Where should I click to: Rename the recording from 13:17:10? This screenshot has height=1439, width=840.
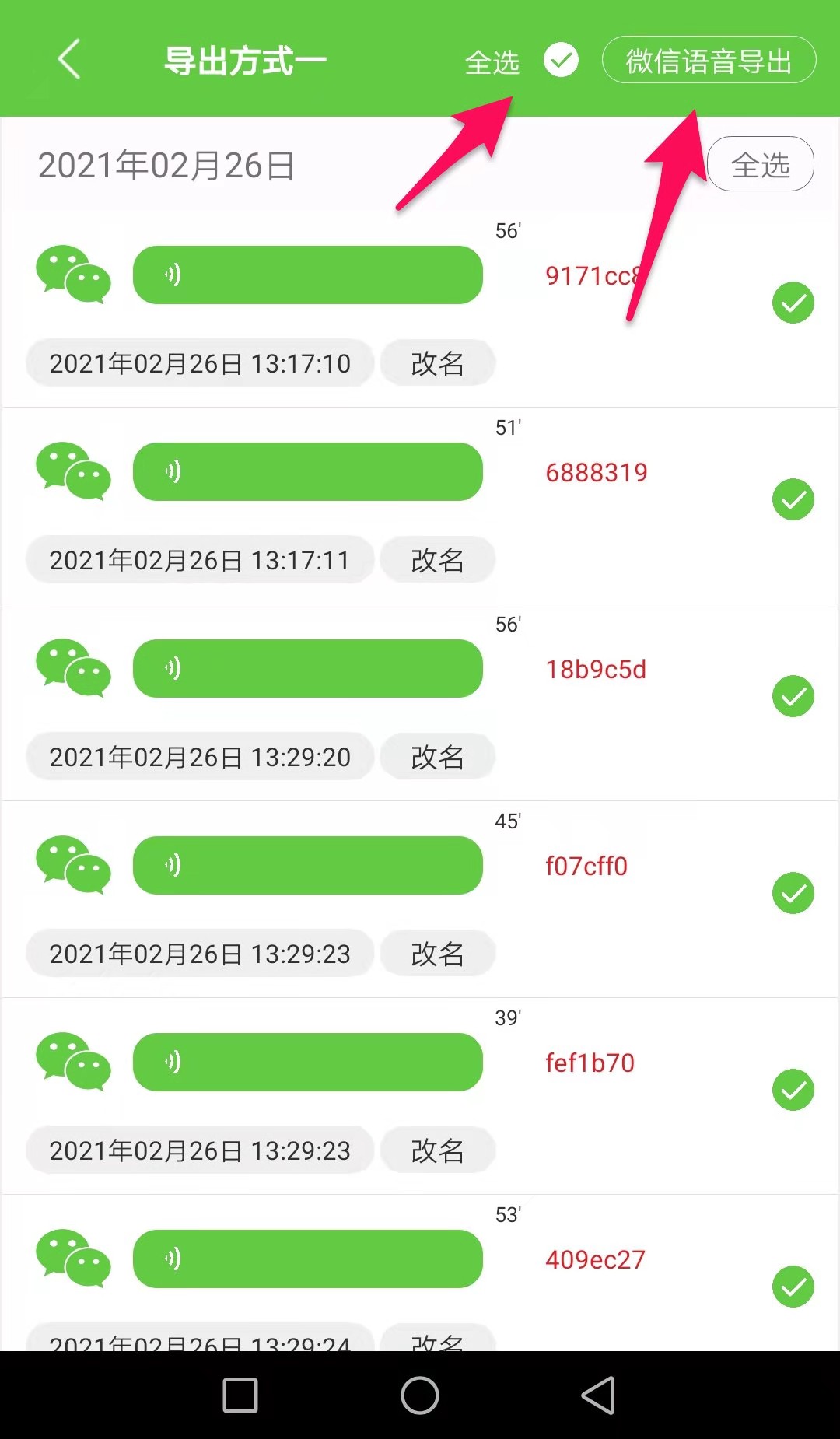coord(437,363)
